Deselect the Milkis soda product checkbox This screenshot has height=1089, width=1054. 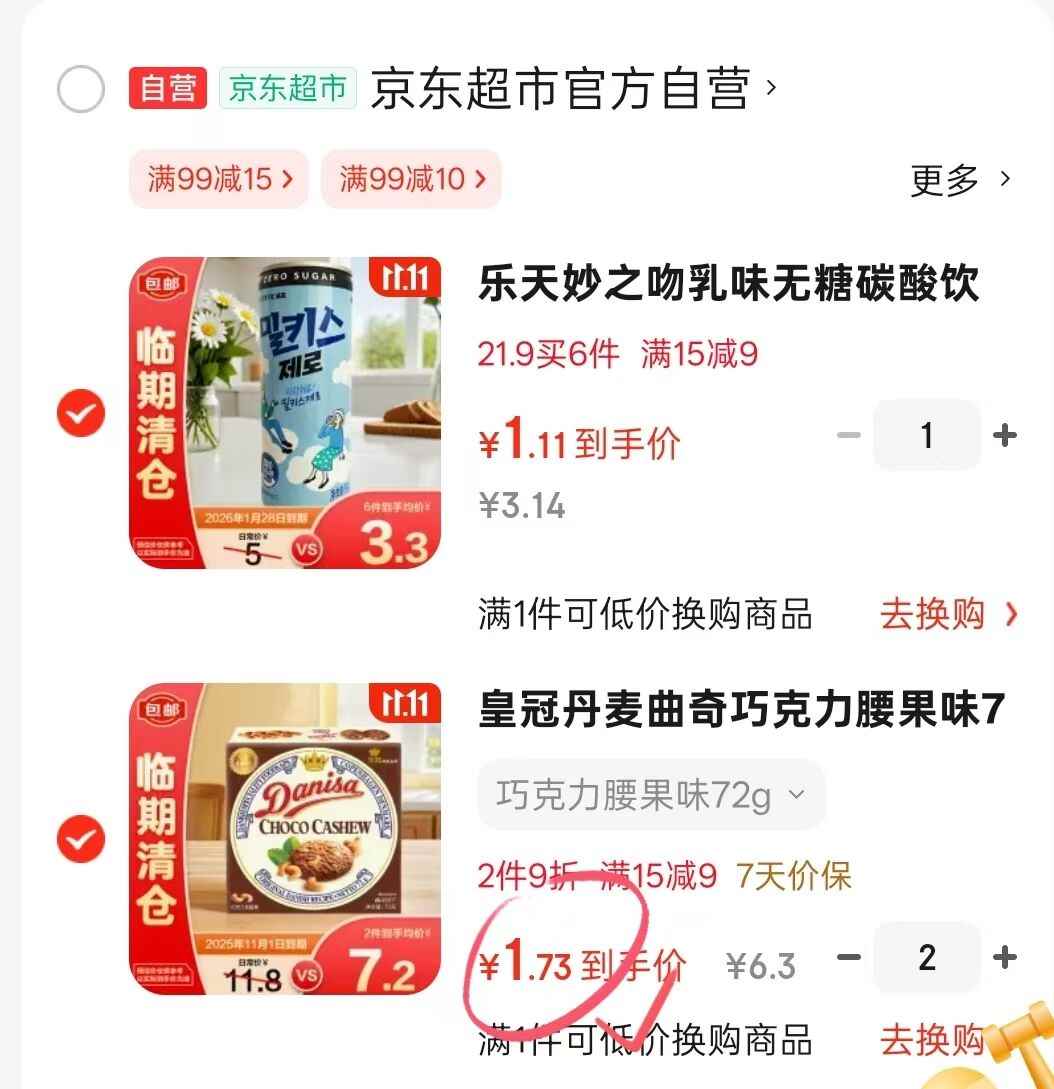coord(80,413)
